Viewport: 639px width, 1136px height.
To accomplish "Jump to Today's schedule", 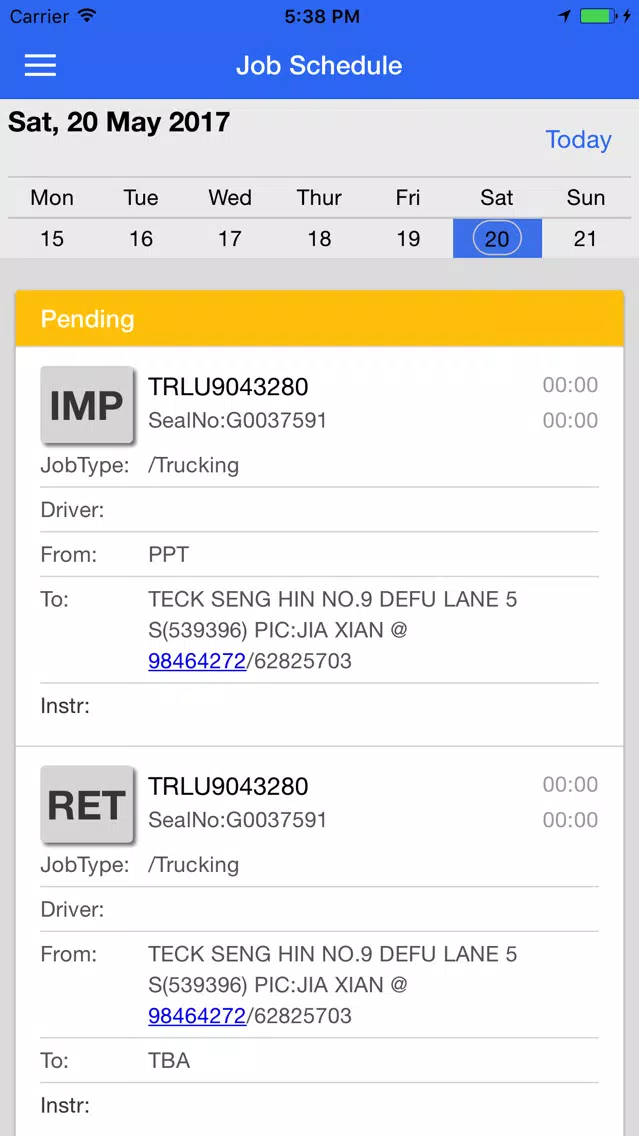I will click(x=578, y=139).
